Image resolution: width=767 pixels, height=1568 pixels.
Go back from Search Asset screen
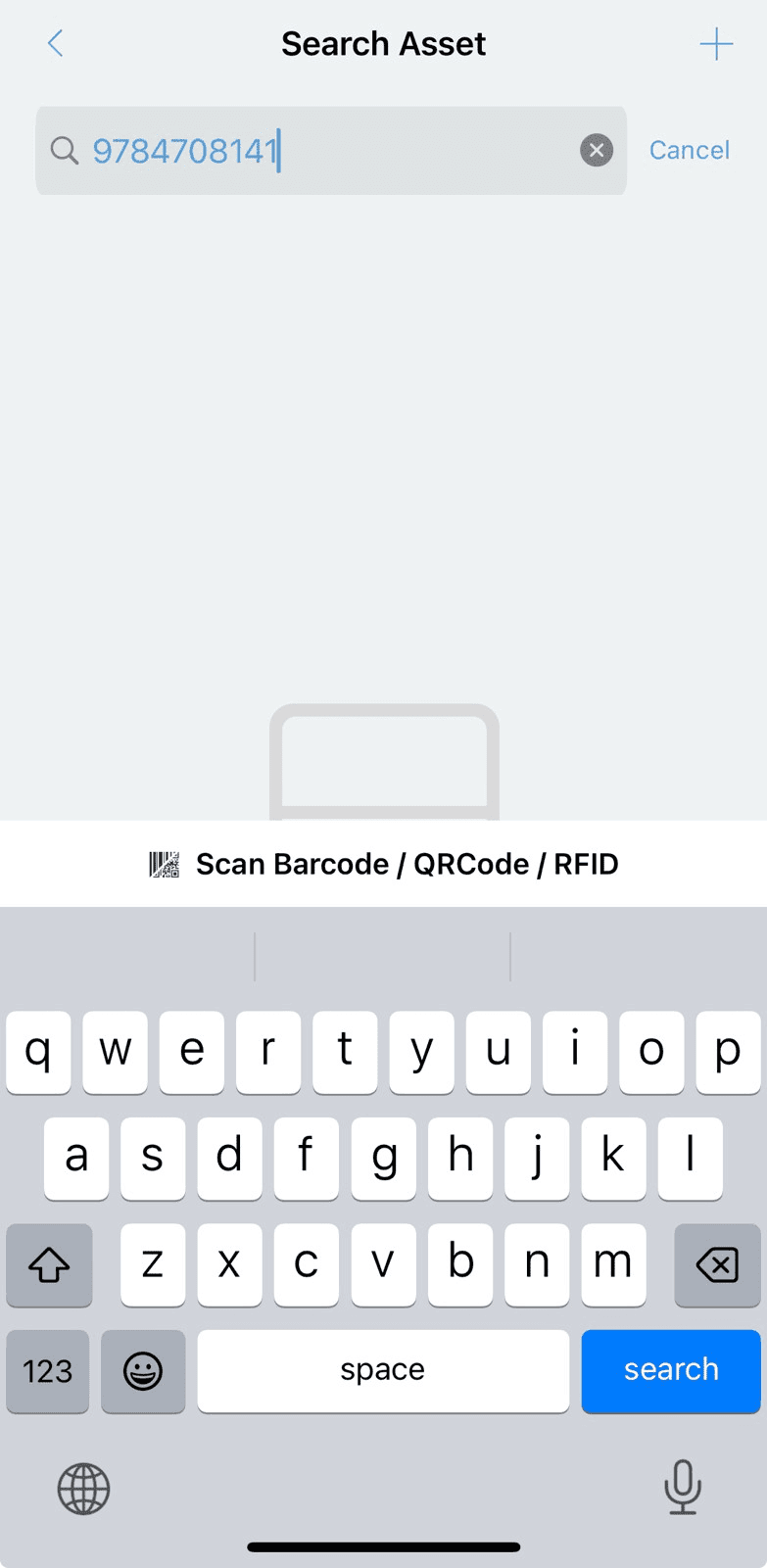click(x=56, y=44)
